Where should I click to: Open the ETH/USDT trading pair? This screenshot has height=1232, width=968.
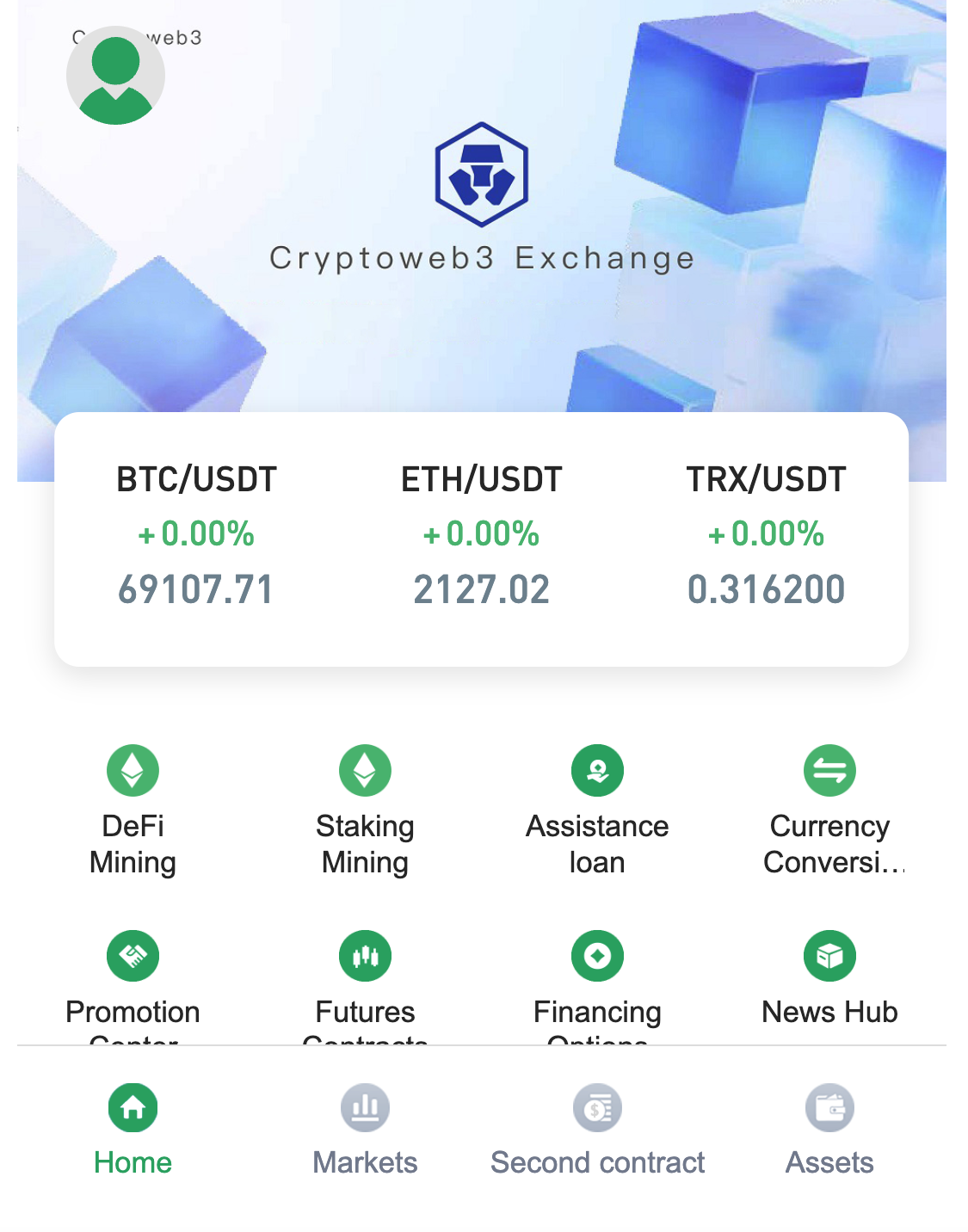(x=481, y=535)
